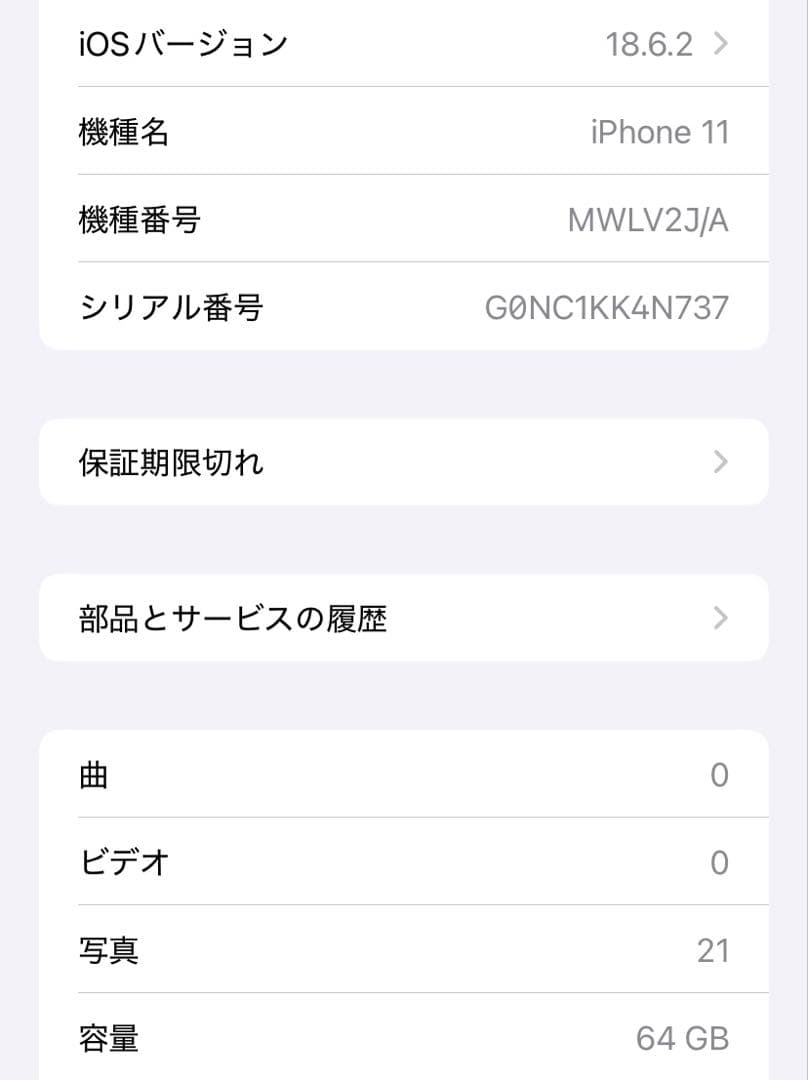Open warranty details via 保証期限切れ label
Viewport: 808px width, 1080px height.
click(170, 462)
